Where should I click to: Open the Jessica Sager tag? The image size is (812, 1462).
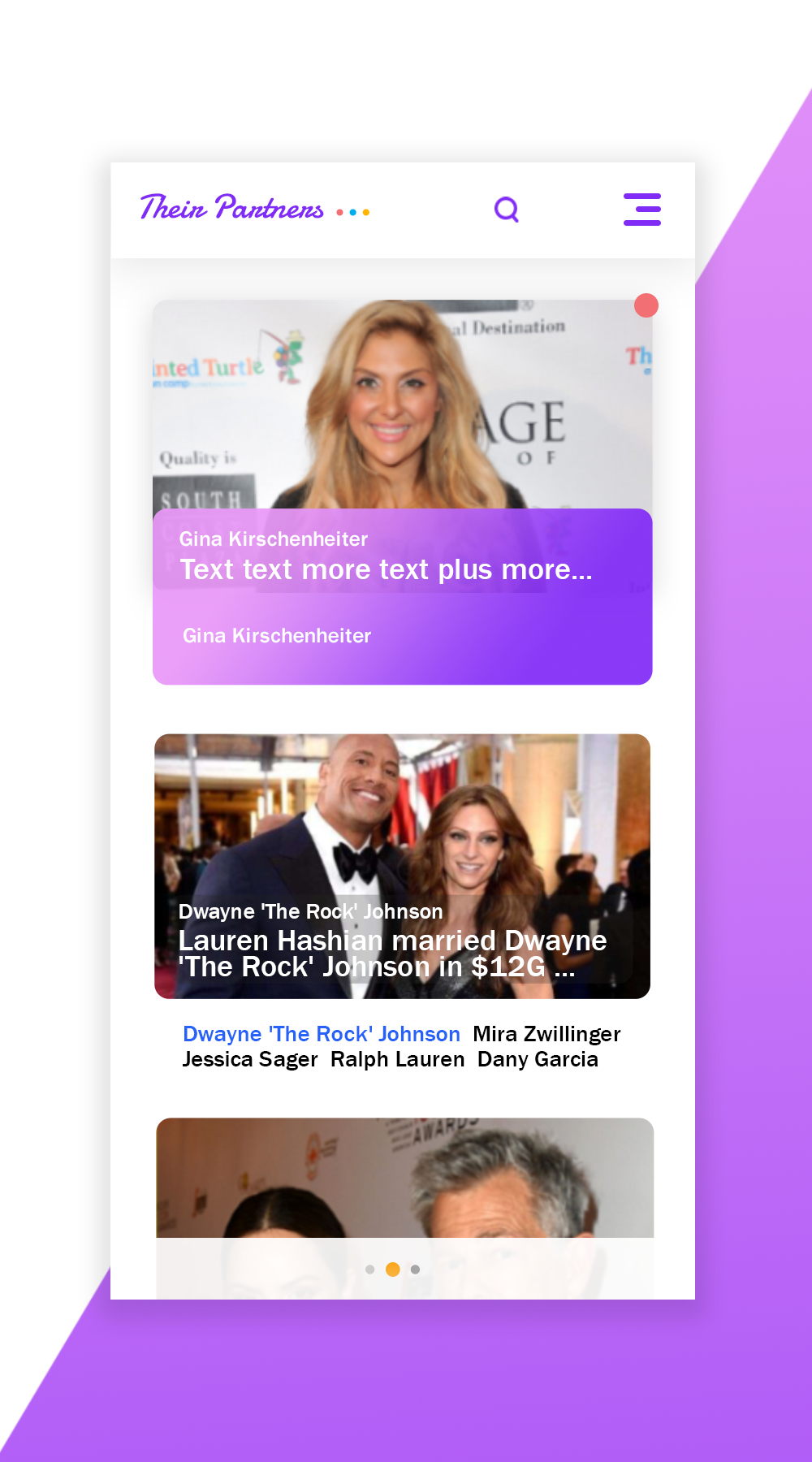[249, 1059]
